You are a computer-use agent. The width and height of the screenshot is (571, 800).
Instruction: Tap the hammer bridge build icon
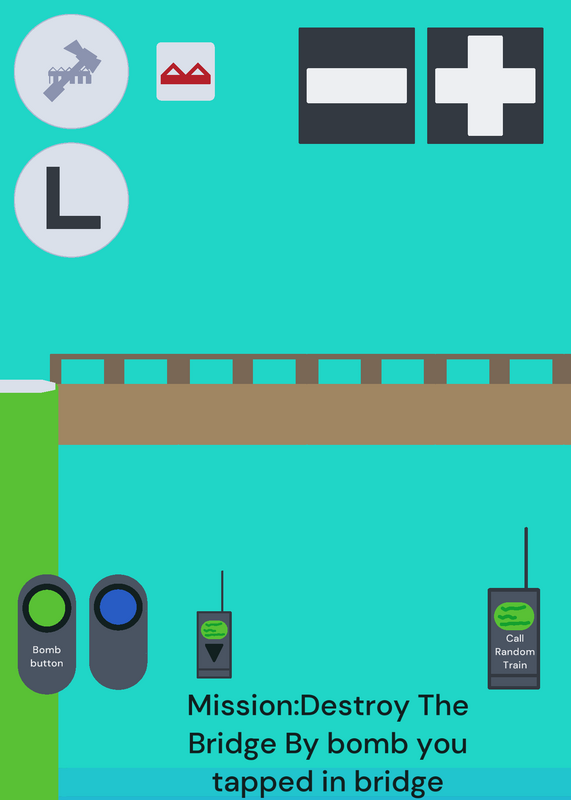tap(71, 71)
